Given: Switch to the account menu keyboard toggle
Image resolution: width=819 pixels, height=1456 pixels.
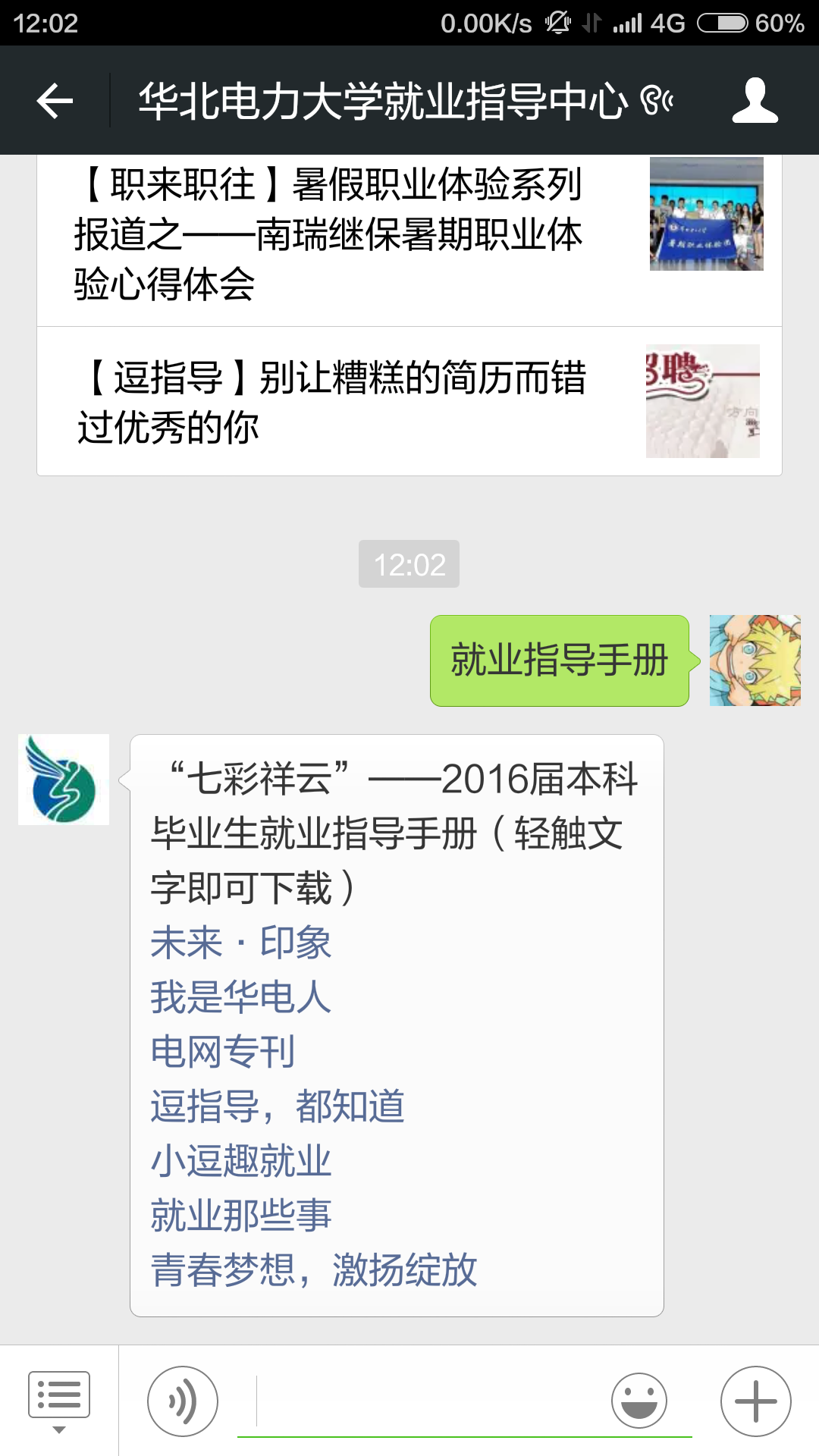Looking at the screenshot, I should (x=58, y=1401).
